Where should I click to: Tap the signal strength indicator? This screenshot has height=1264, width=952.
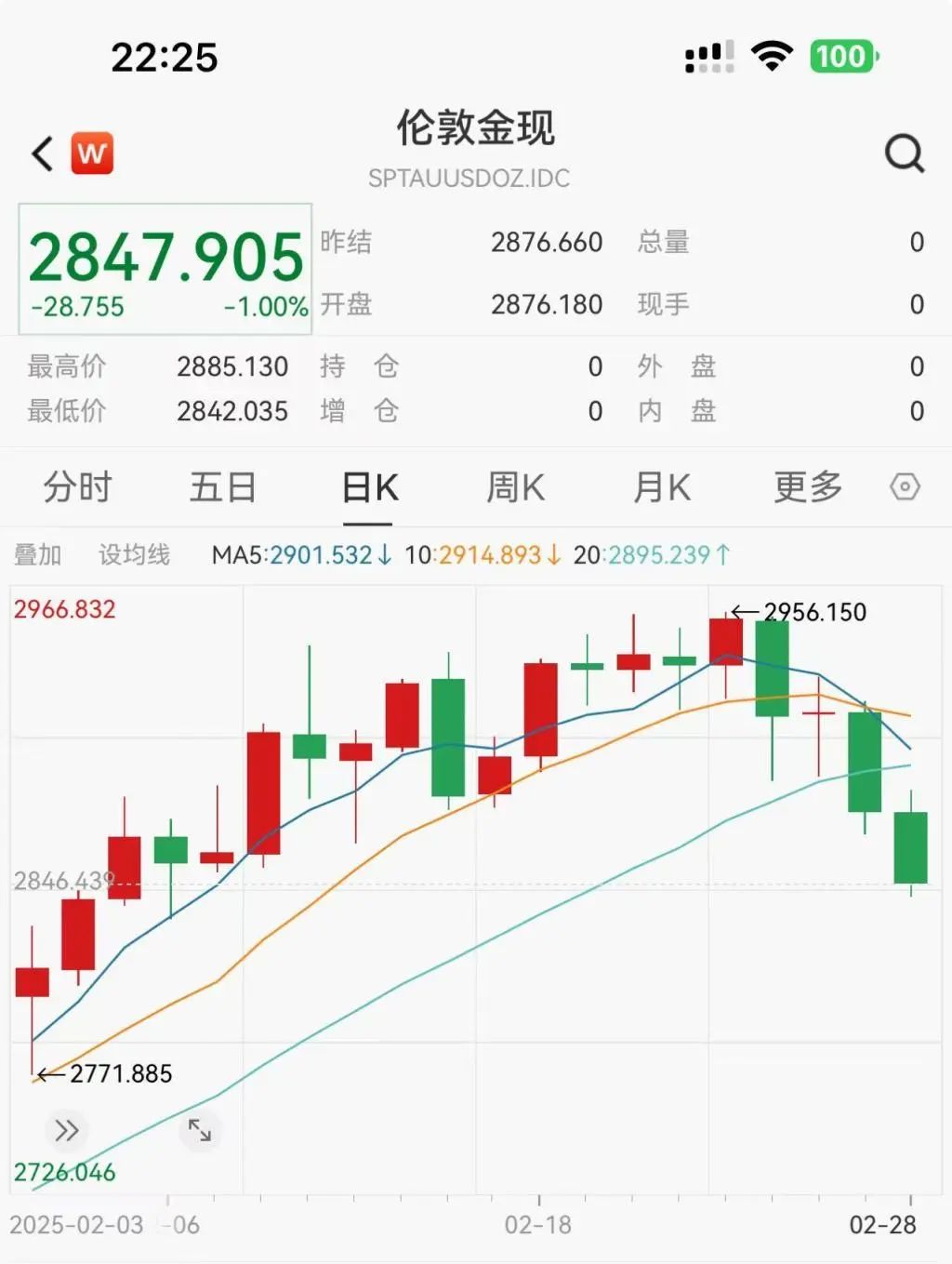point(709,56)
